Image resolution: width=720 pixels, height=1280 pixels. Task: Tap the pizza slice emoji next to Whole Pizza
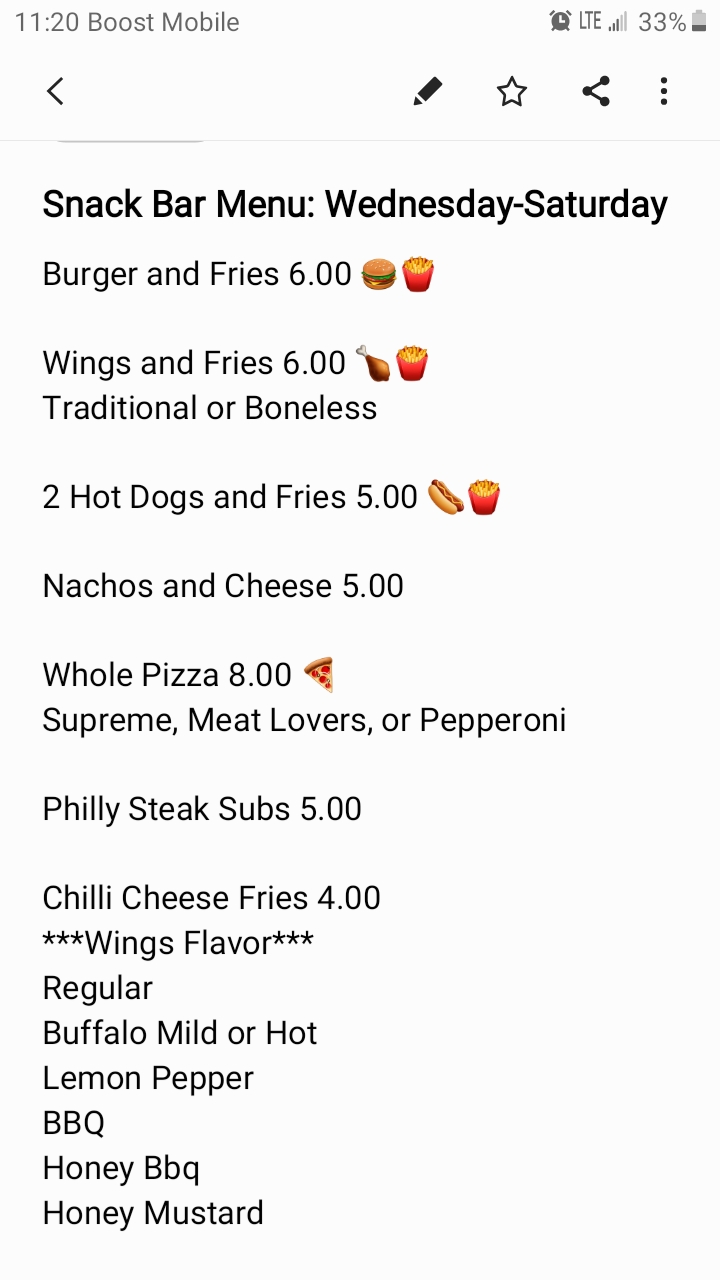pyautogui.click(x=318, y=673)
